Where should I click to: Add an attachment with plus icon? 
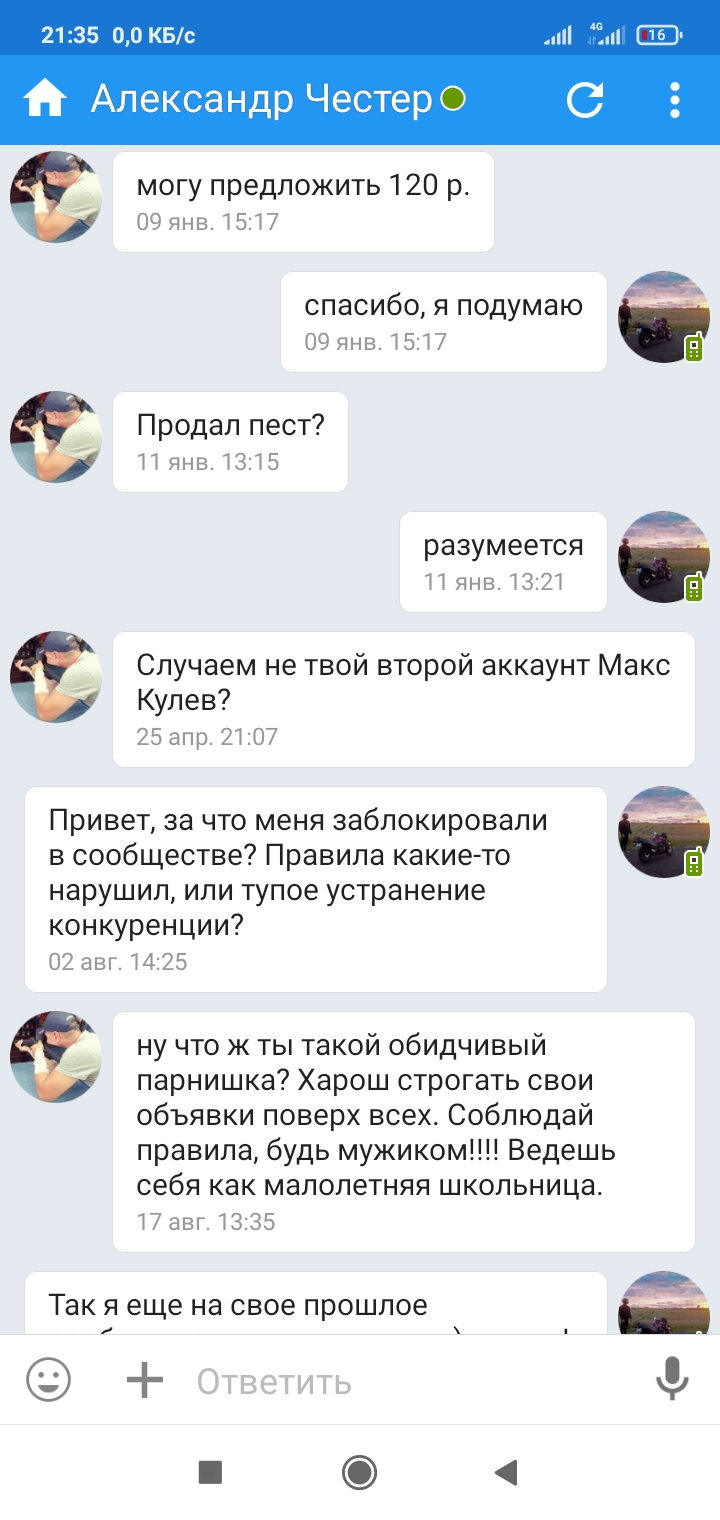(x=145, y=1381)
